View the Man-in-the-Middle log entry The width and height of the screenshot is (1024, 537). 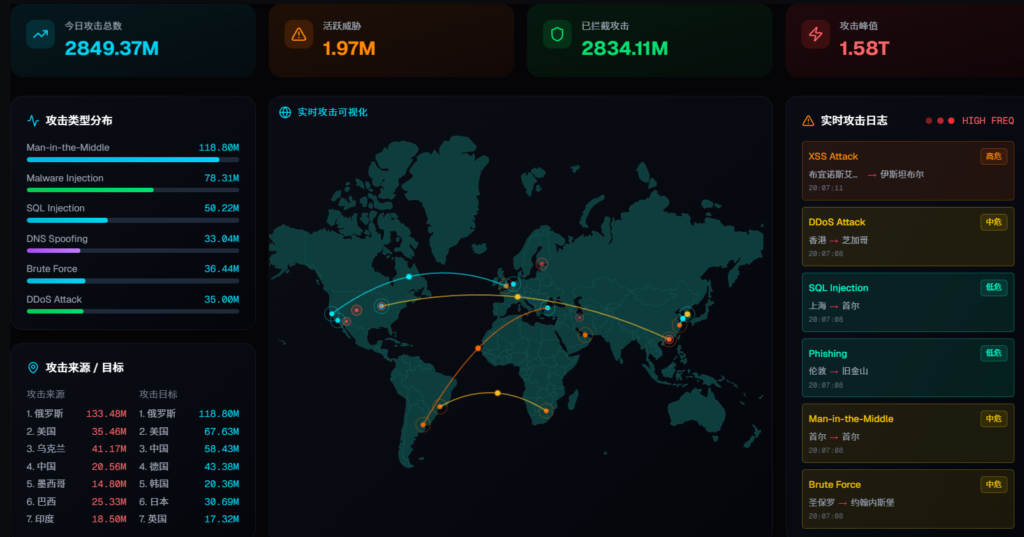(x=907, y=434)
